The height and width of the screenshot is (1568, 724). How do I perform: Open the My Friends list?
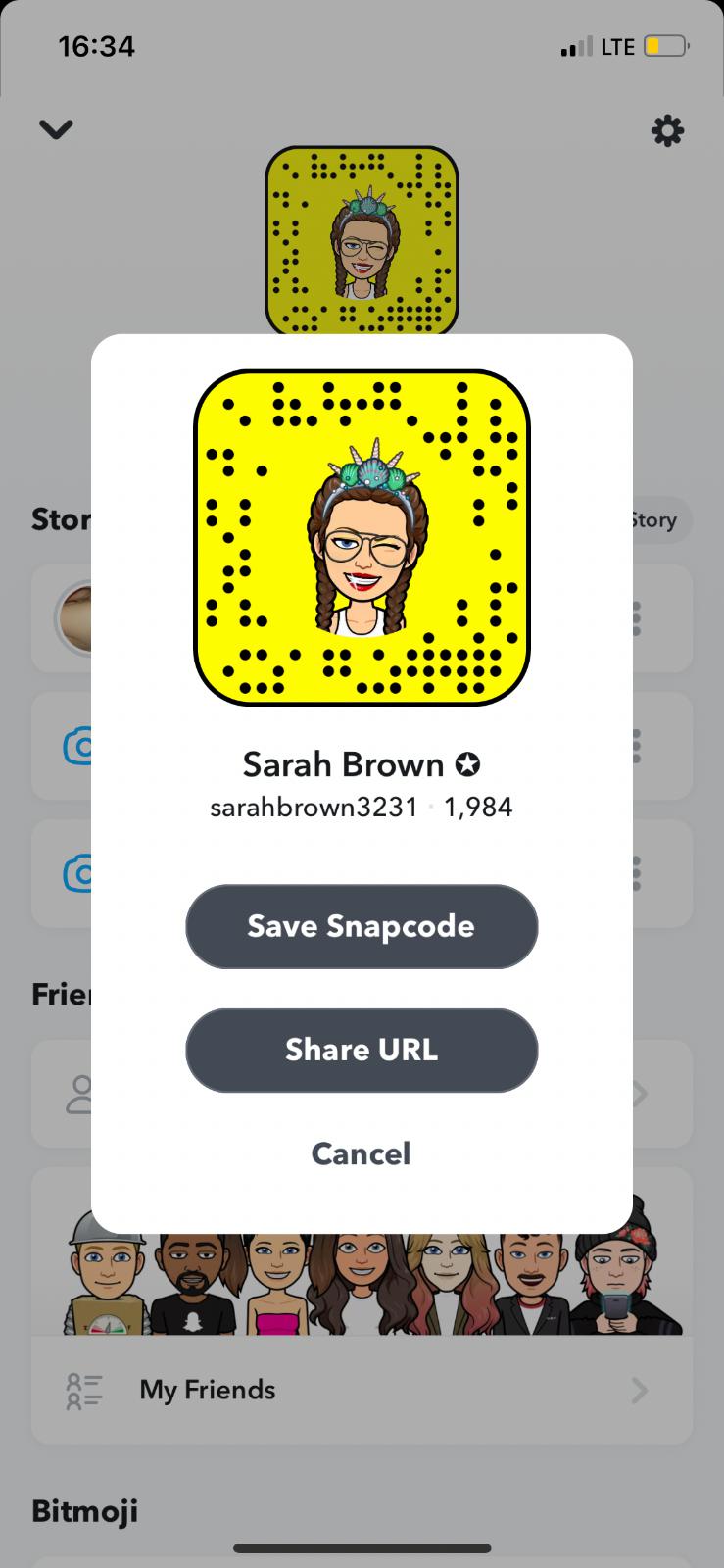pyautogui.click(x=362, y=1390)
